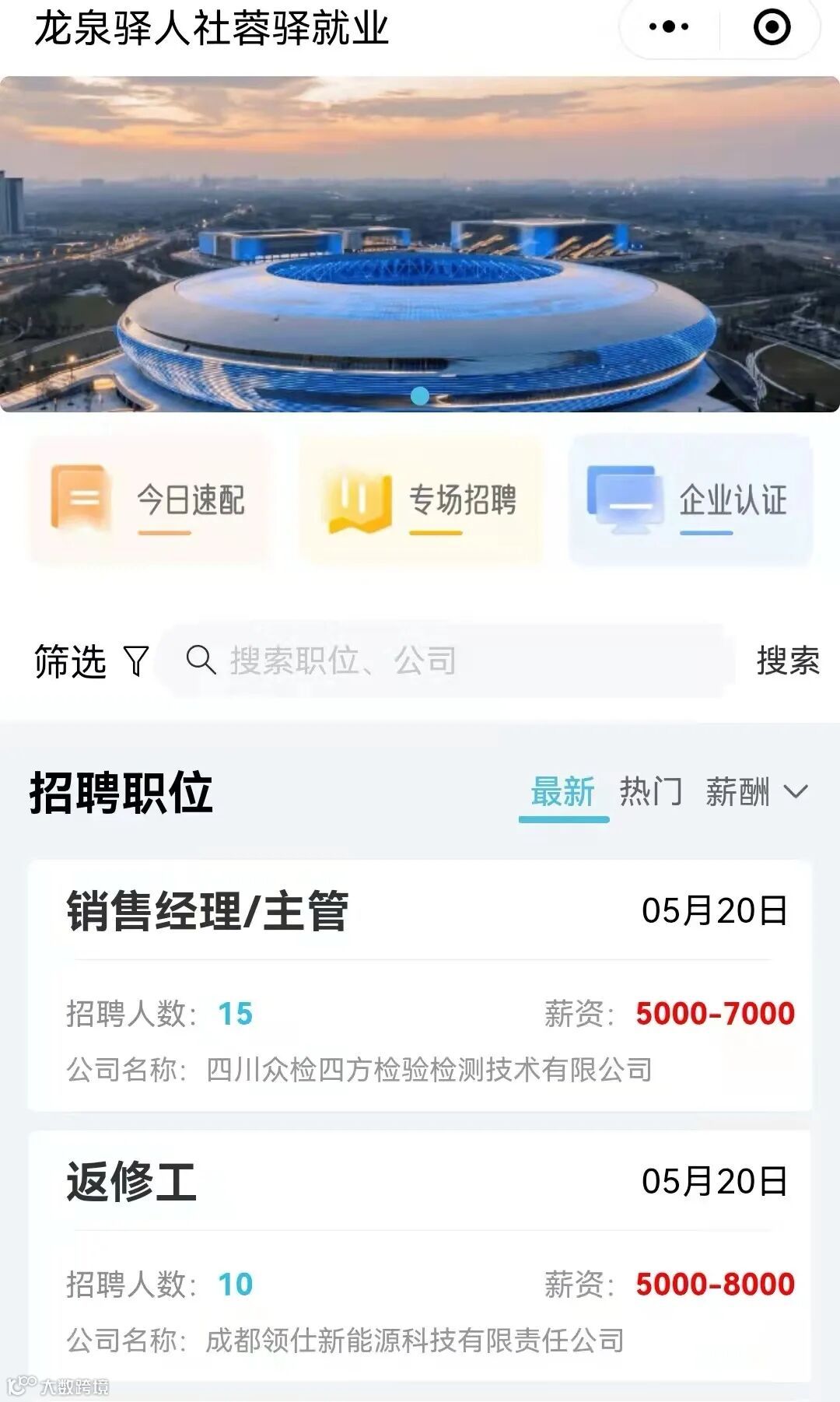The height and width of the screenshot is (1402, 840).
Task: Go to 专场招聘 special recruitment
Action: coord(422,499)
